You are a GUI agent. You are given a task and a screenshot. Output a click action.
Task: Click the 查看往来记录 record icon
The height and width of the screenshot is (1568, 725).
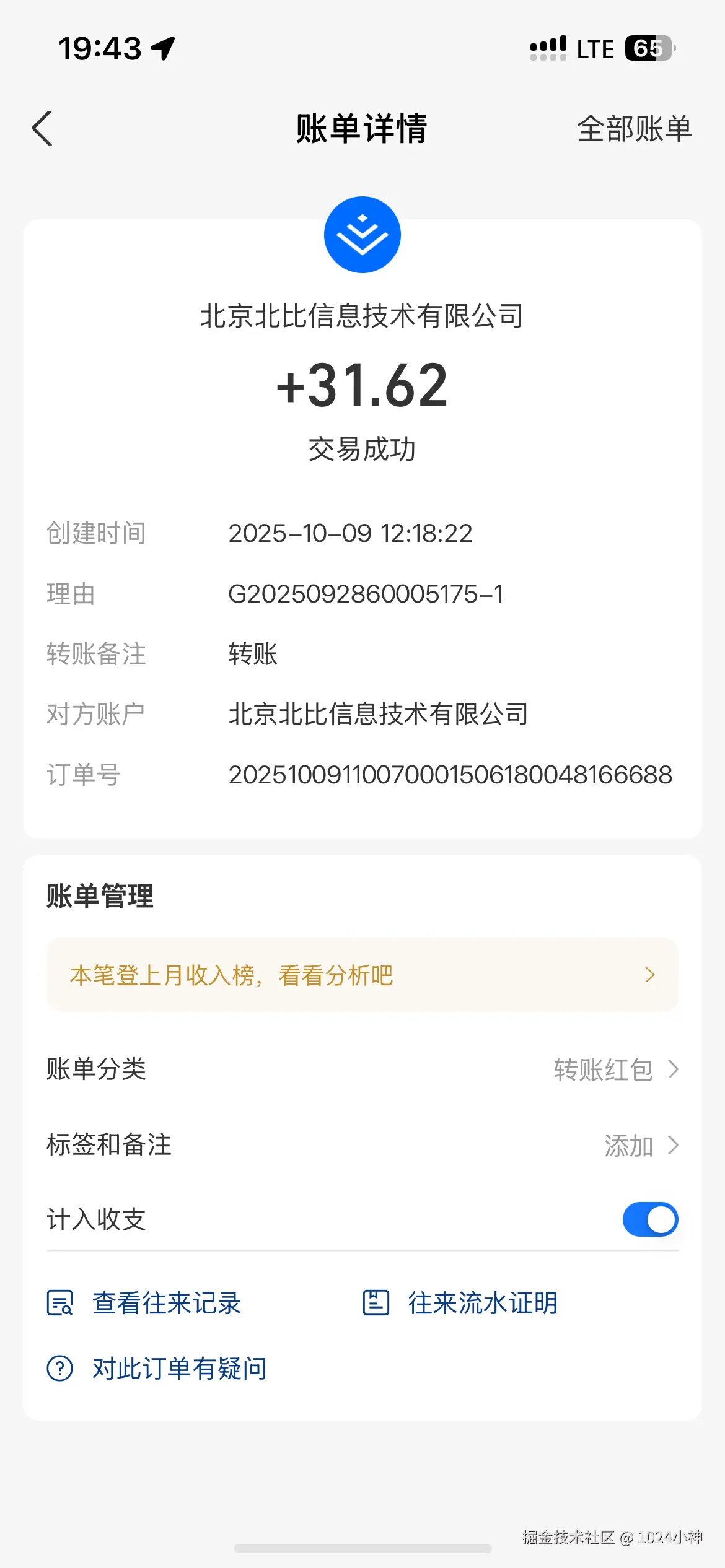60,1303
